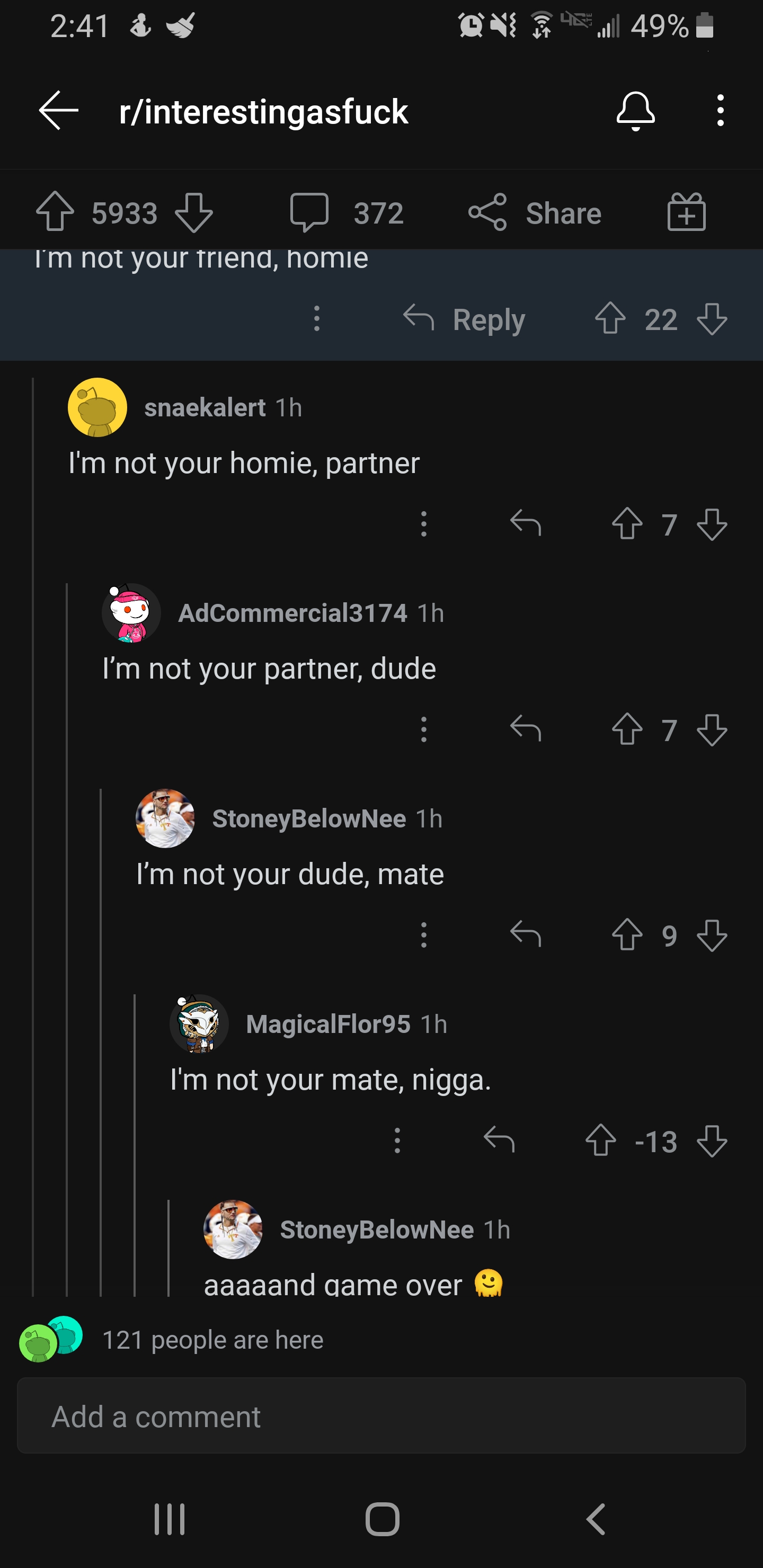The width and height of the screenshot is (763, 1568).
Task: Open the overflow menu in the app bar
Action: (x=721, y=111)
